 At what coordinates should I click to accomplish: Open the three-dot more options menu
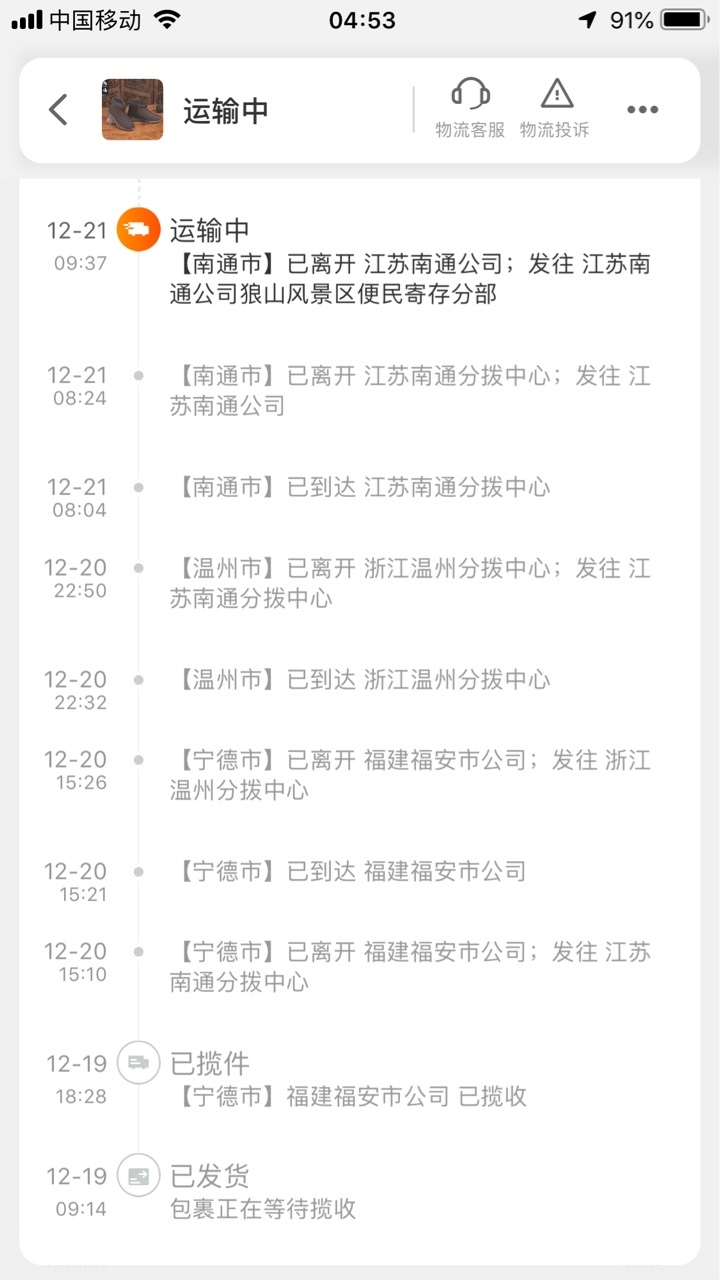[642, 110]
